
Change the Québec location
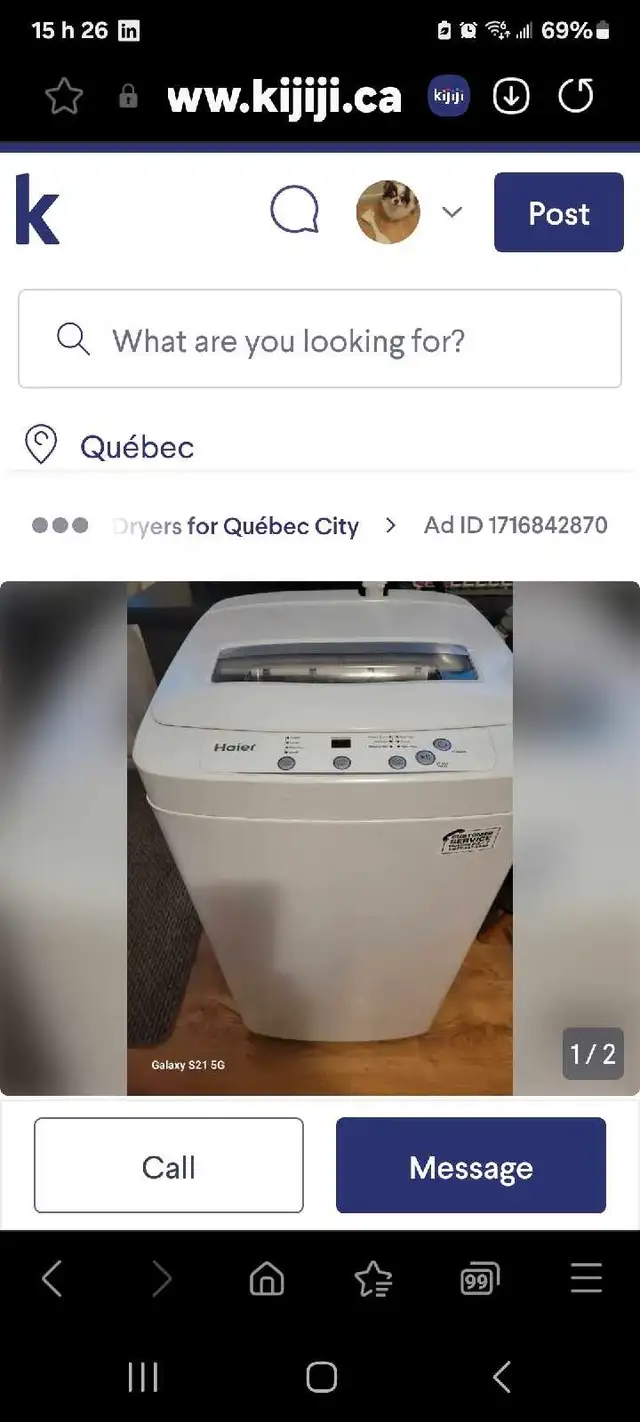136,446
